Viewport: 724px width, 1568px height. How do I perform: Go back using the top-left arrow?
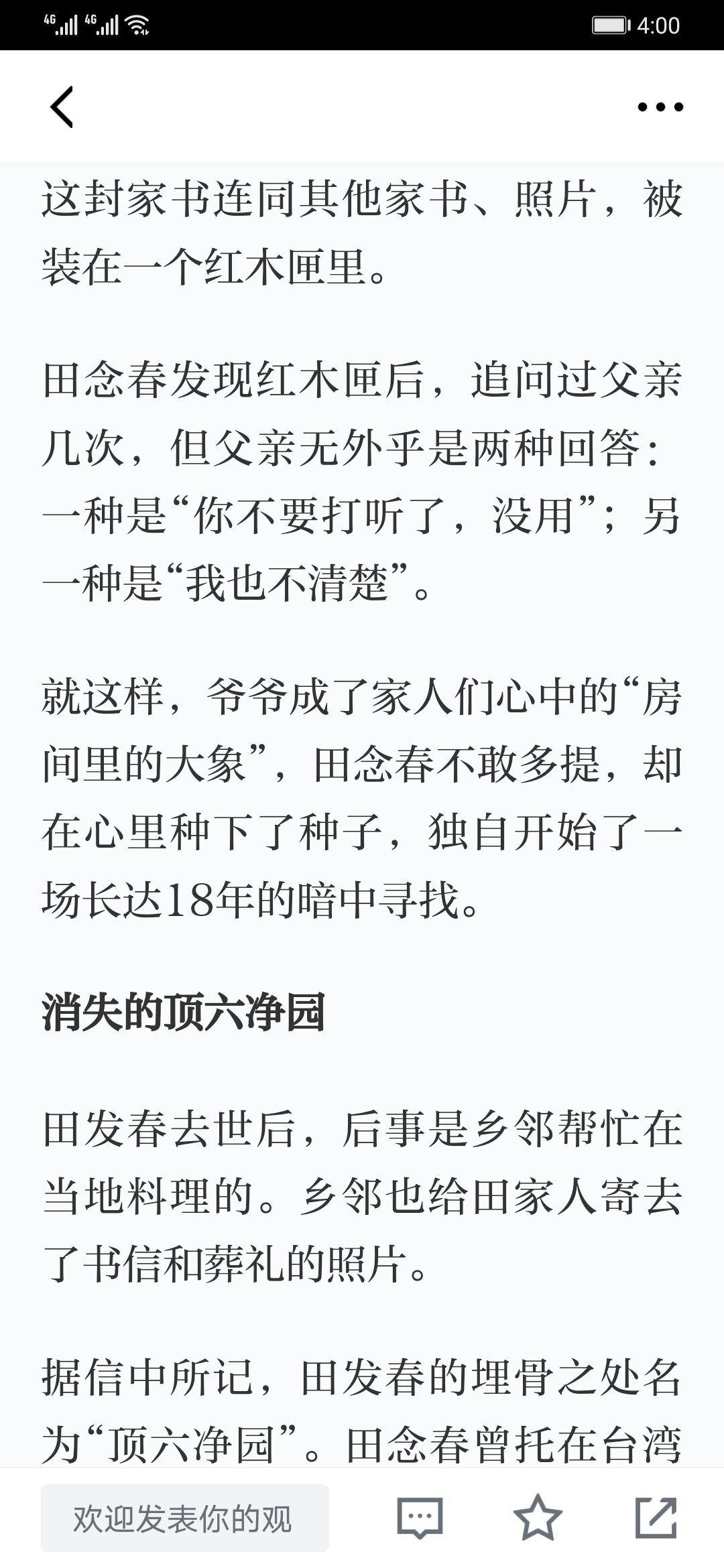click(x=61, y=107)
